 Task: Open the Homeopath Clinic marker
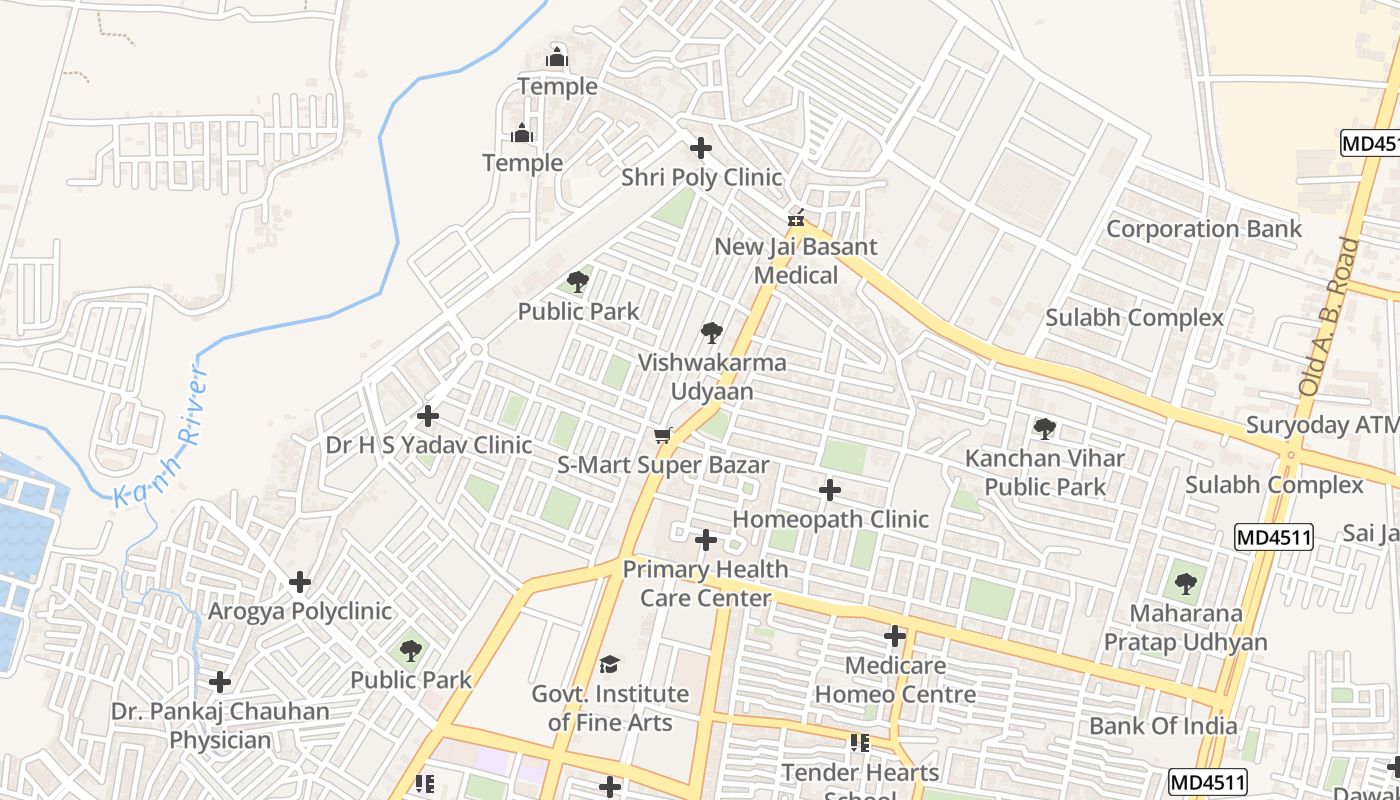pyautogui.click(x=829, y=490)
